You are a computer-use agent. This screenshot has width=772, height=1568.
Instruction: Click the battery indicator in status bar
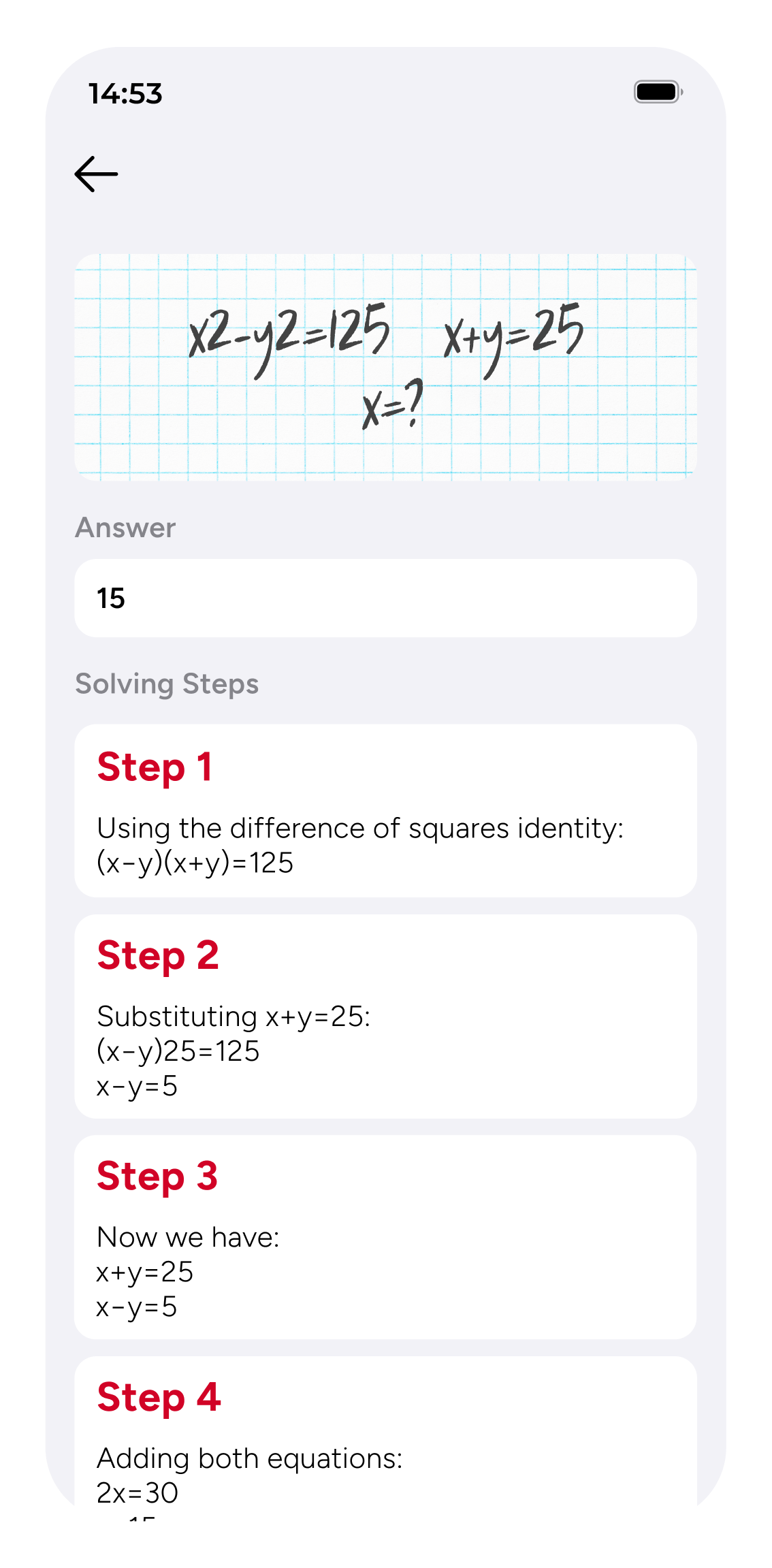click(x=655, y=92)
